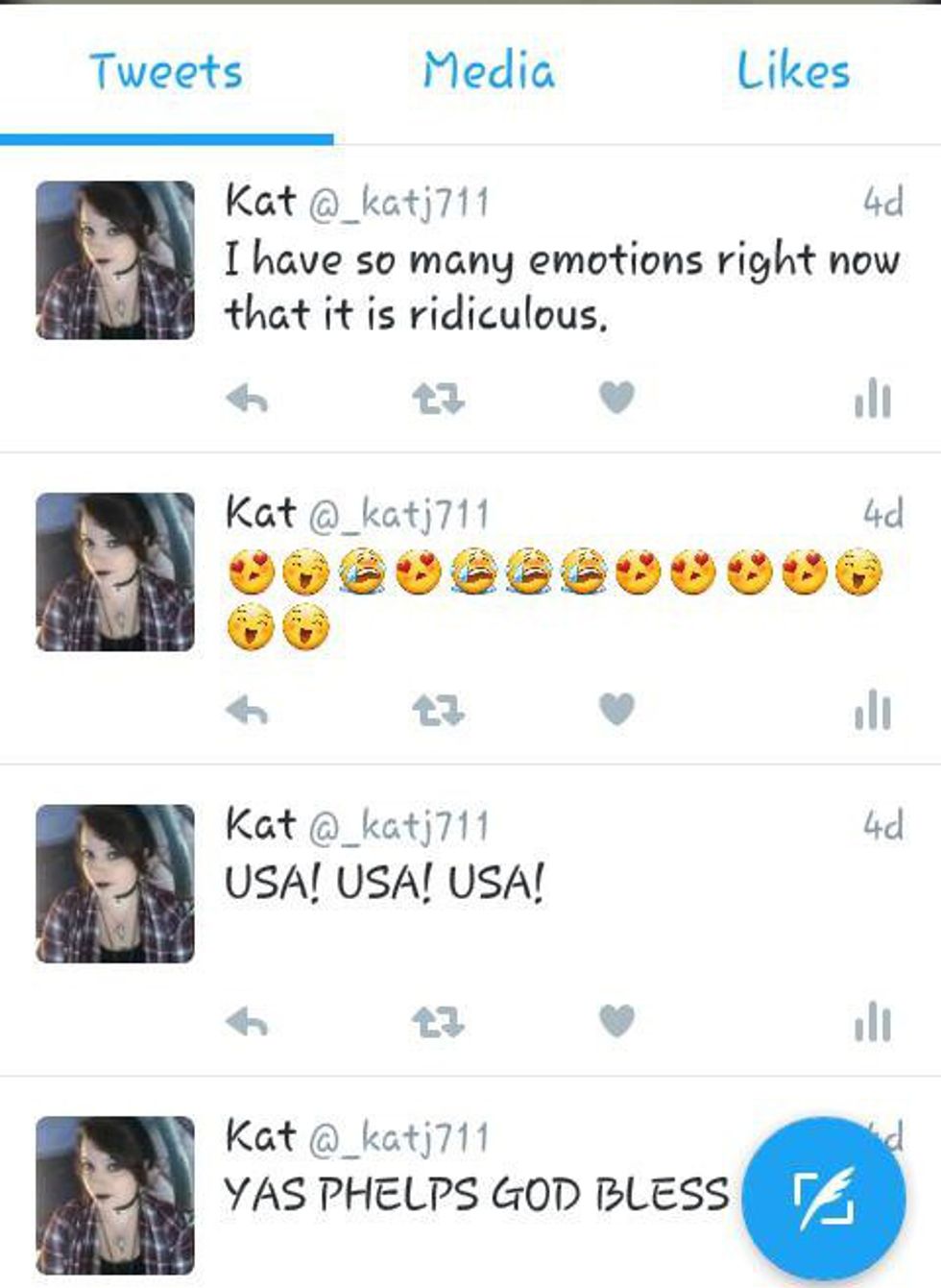This screenshot has height=1288, width=941.
Task: Open Kat's avatar on the emotions tweet
Action: [x=115, y=260]
